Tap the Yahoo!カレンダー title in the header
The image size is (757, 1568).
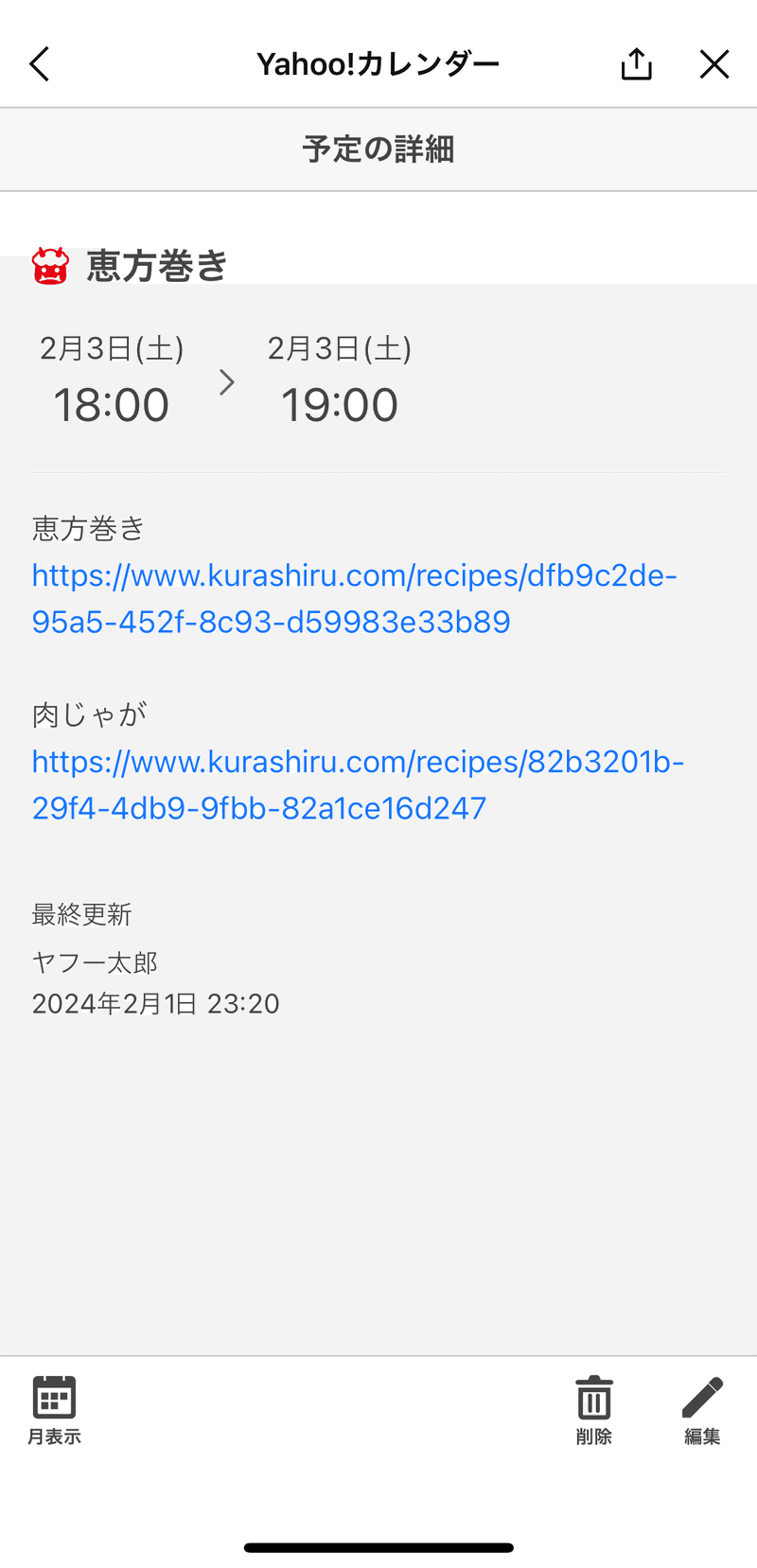[378, 63]
